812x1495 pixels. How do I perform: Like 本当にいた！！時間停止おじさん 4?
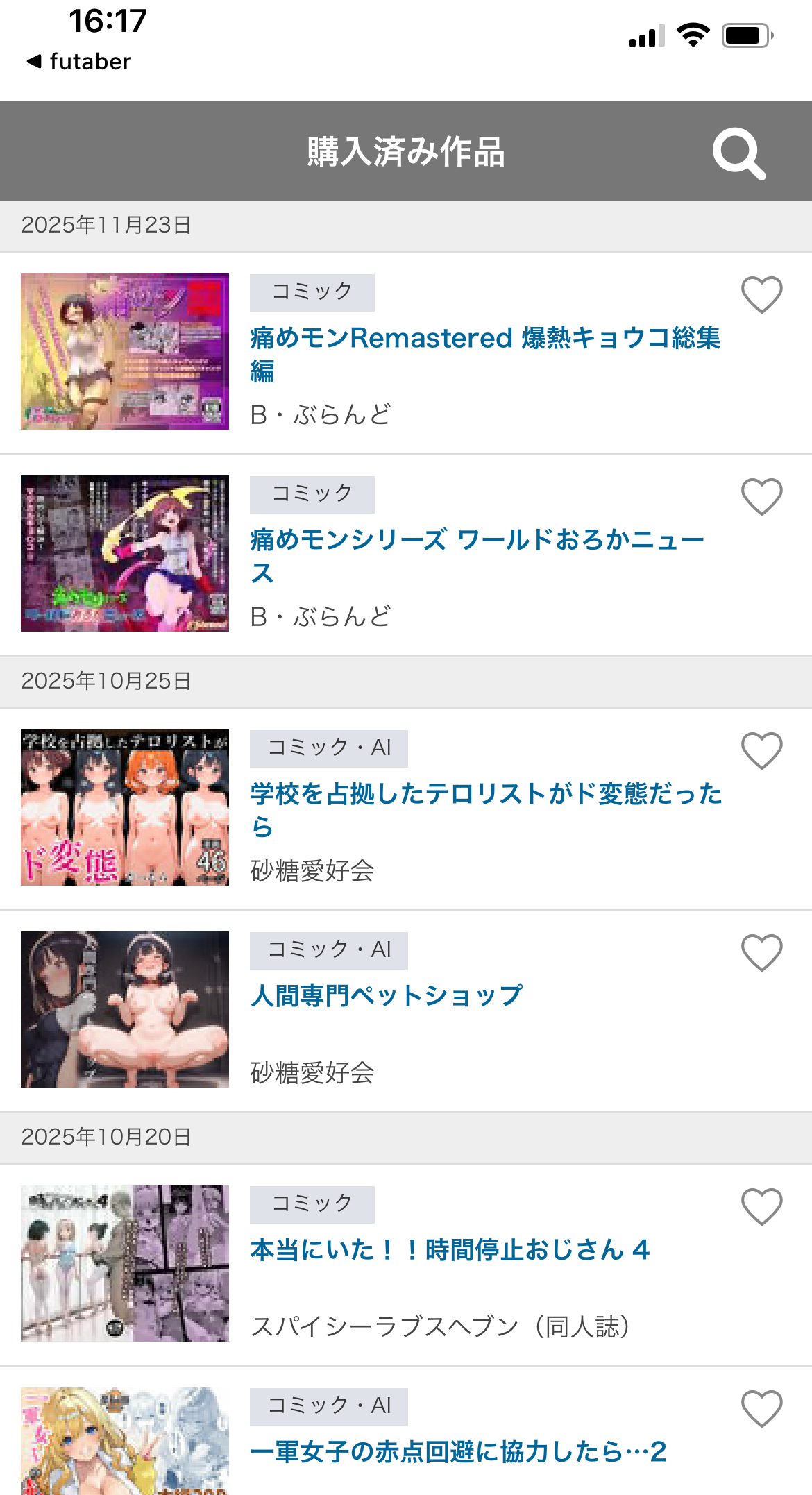click(761, 1206)
